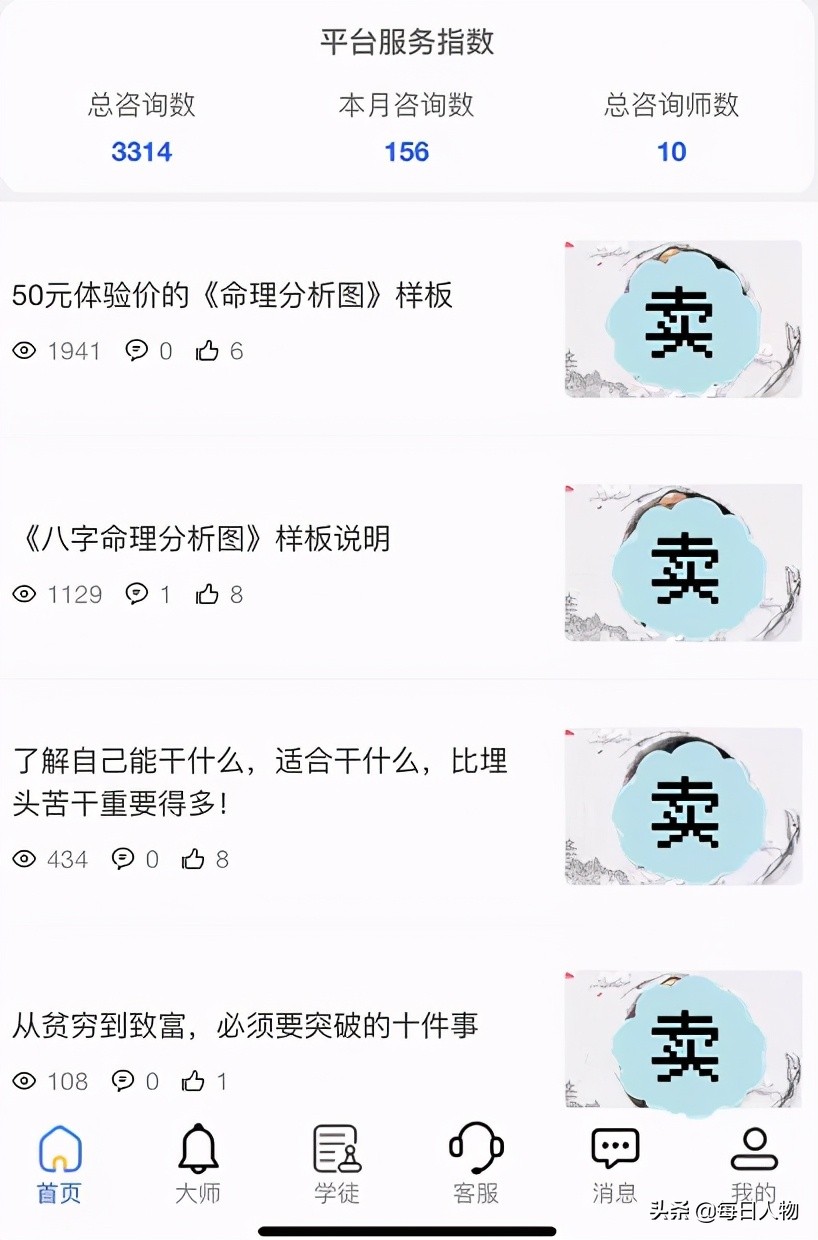Tap the 大师 bell icon

[x=196, y=1150]
